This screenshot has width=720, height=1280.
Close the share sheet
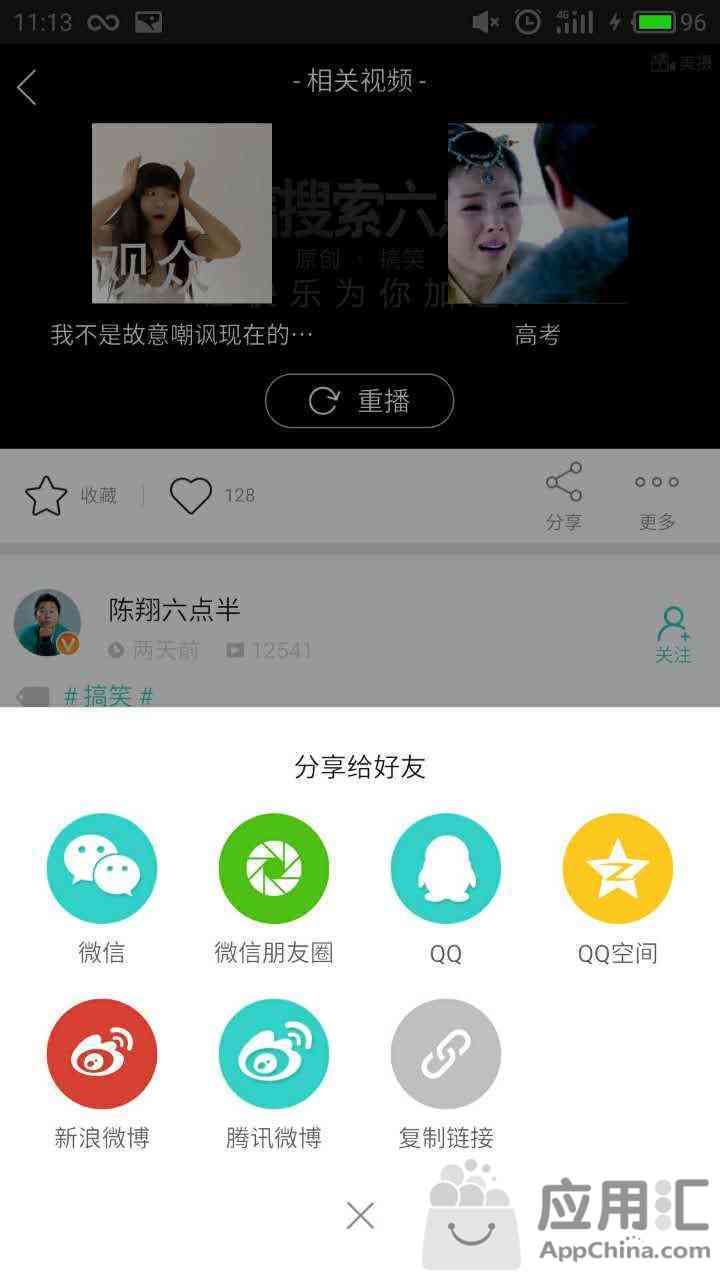(x=360, y=1215)
